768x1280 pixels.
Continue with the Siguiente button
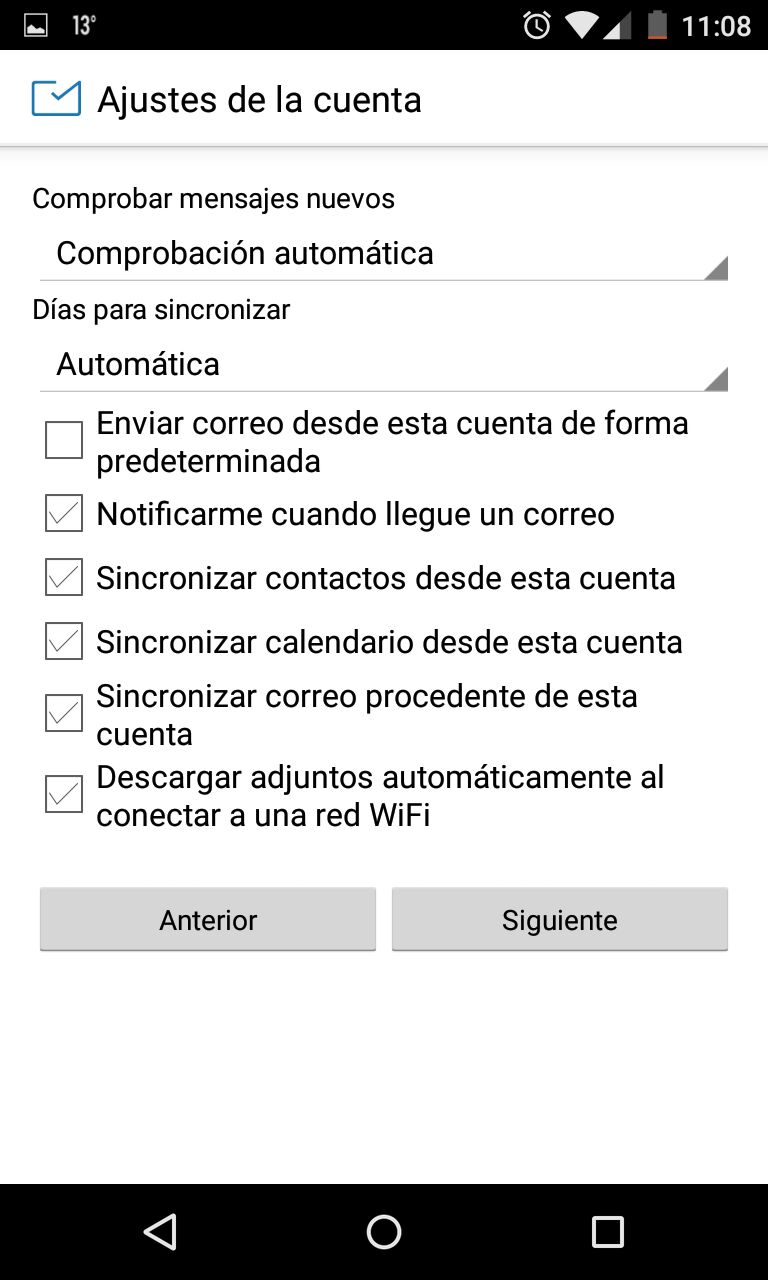point(559,919)
